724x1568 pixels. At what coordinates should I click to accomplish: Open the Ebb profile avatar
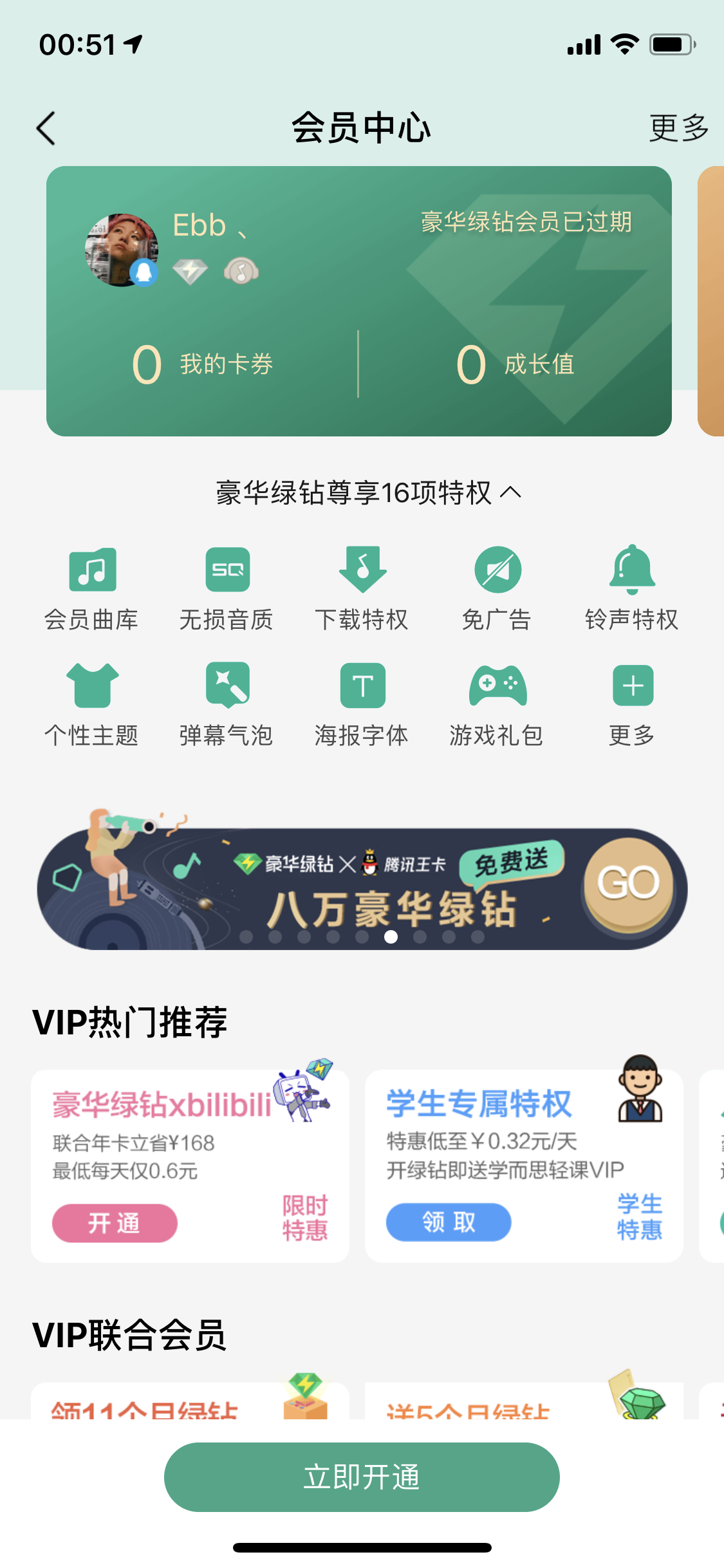tap(121, 250)
